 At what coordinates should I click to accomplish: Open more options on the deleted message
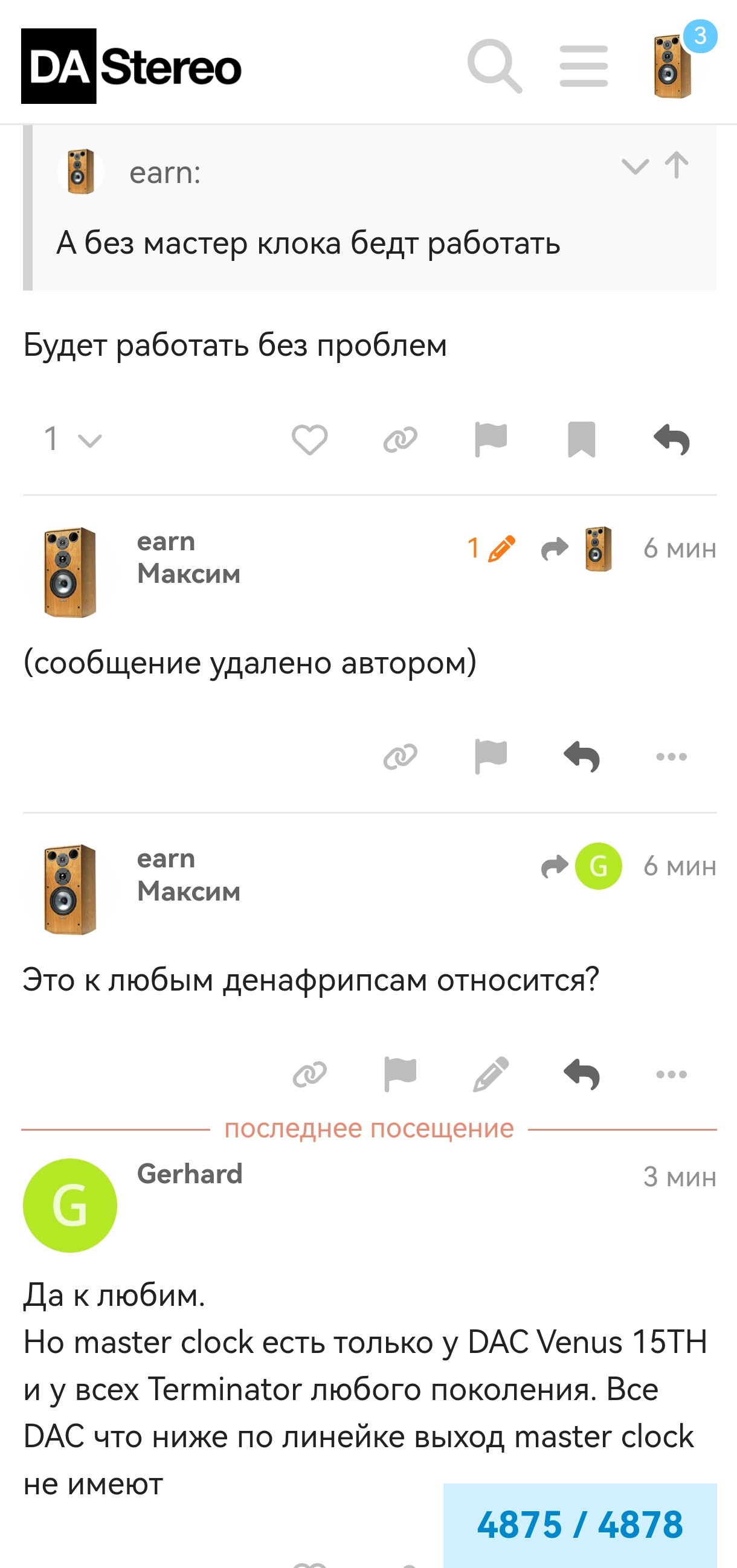pos(671,757)
